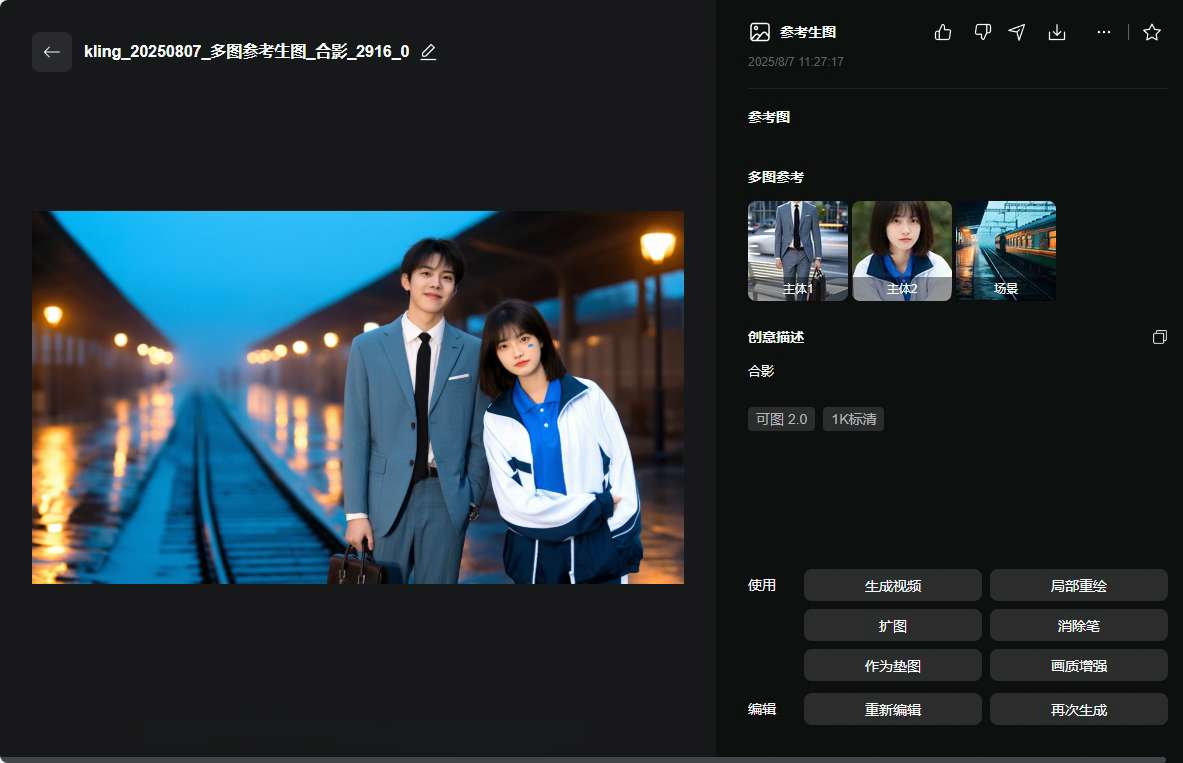Copy the creative description text
This screenshot has width=1183, height=763.
pyautogui.click(x=1159, y=337)
